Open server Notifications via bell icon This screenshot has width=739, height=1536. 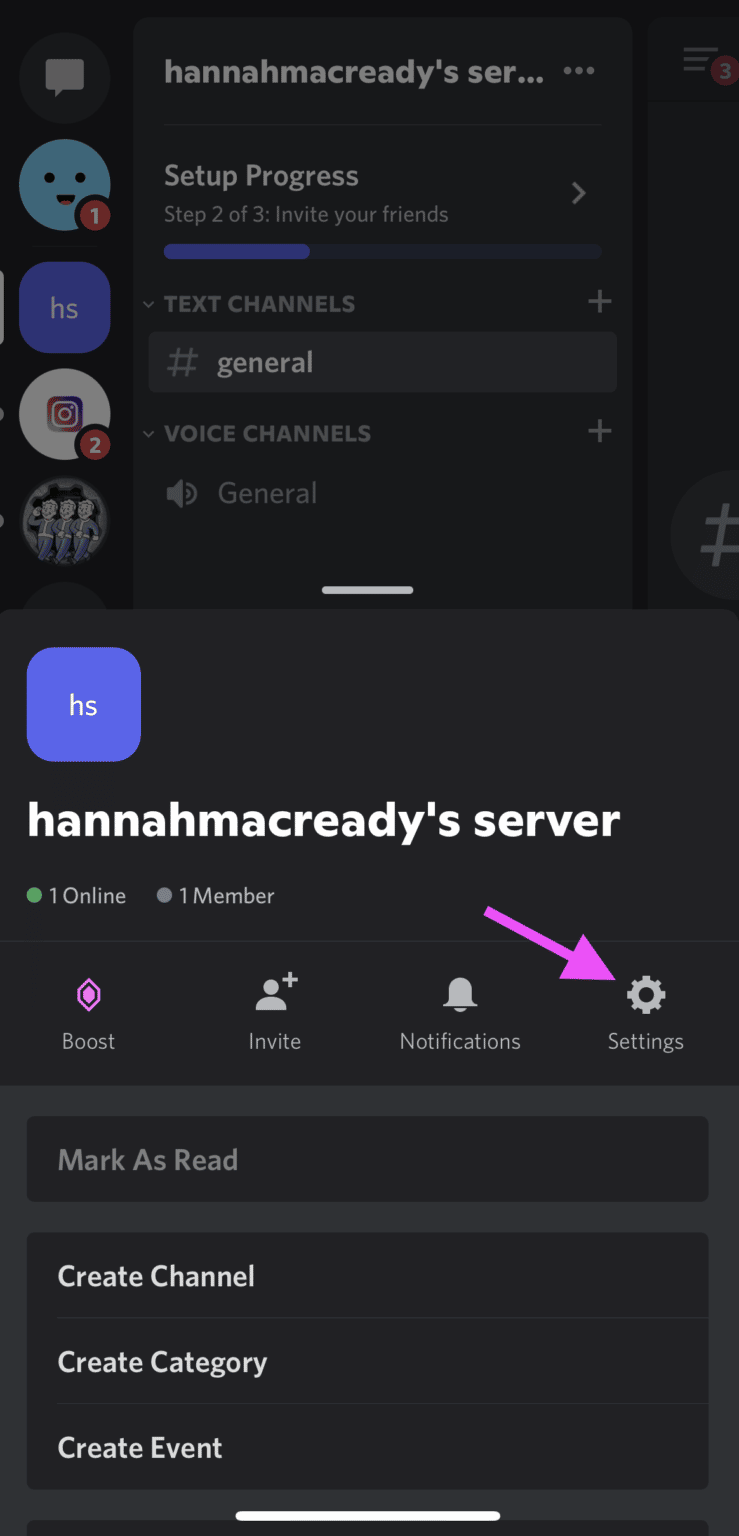[x=460, y=994]
